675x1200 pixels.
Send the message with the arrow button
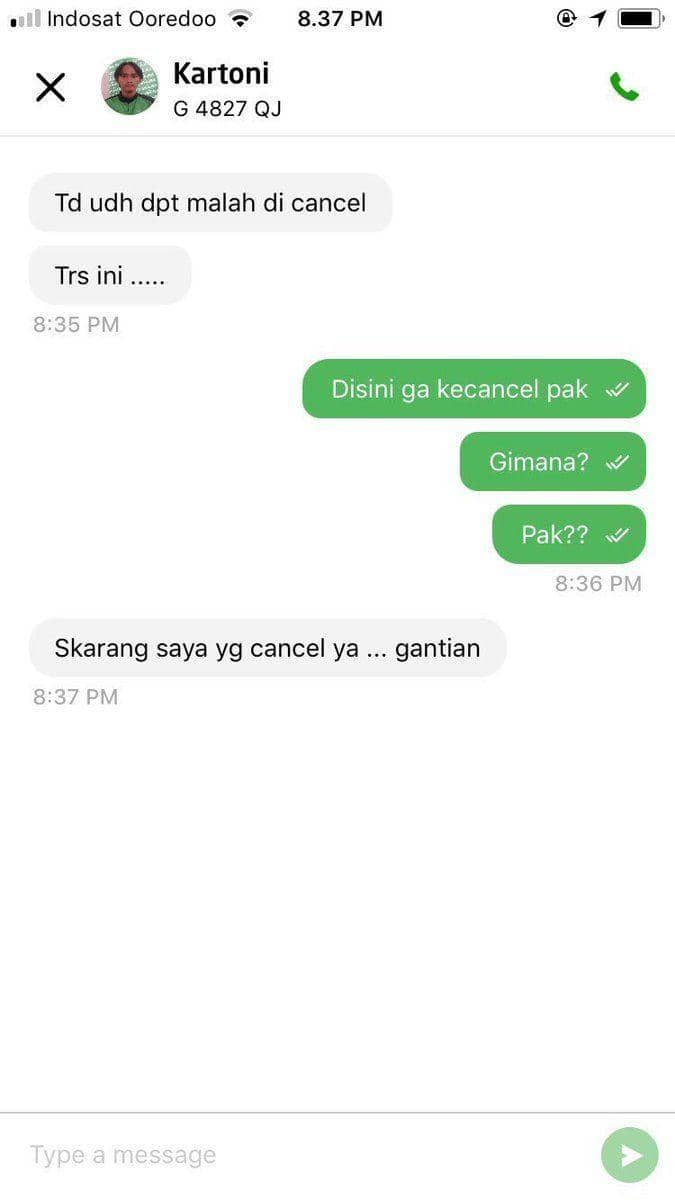tap(629, 1155)
